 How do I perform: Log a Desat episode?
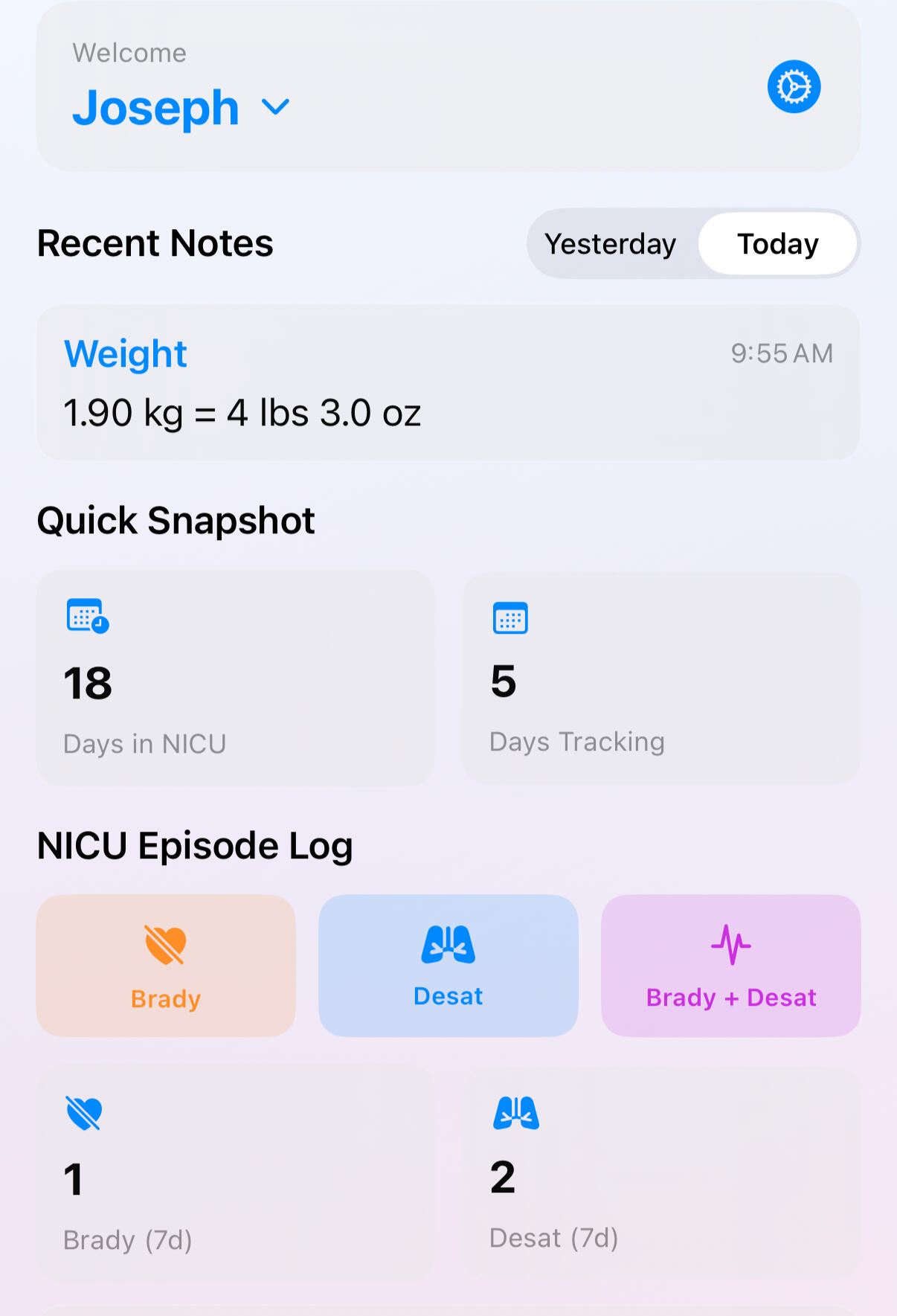448,966
